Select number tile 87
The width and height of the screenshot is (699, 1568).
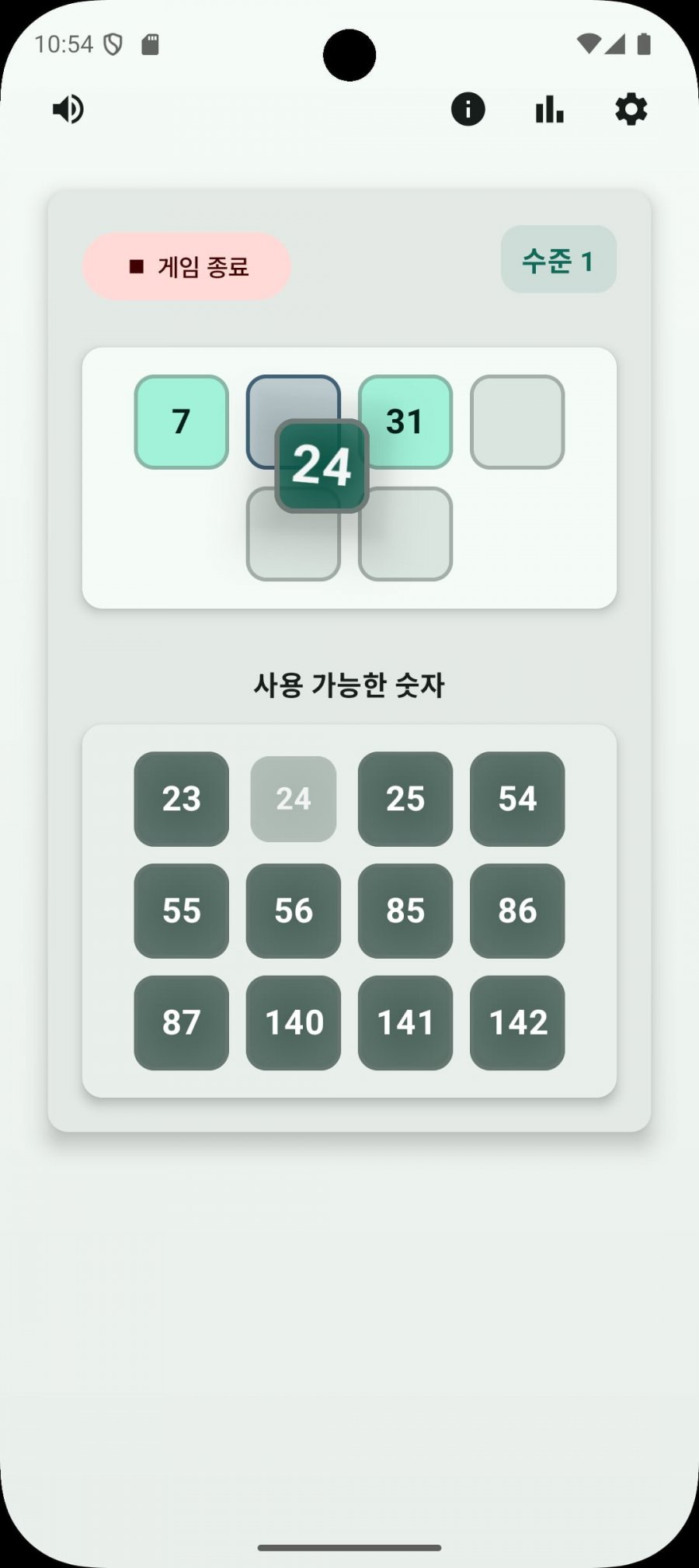point(181,1022)
